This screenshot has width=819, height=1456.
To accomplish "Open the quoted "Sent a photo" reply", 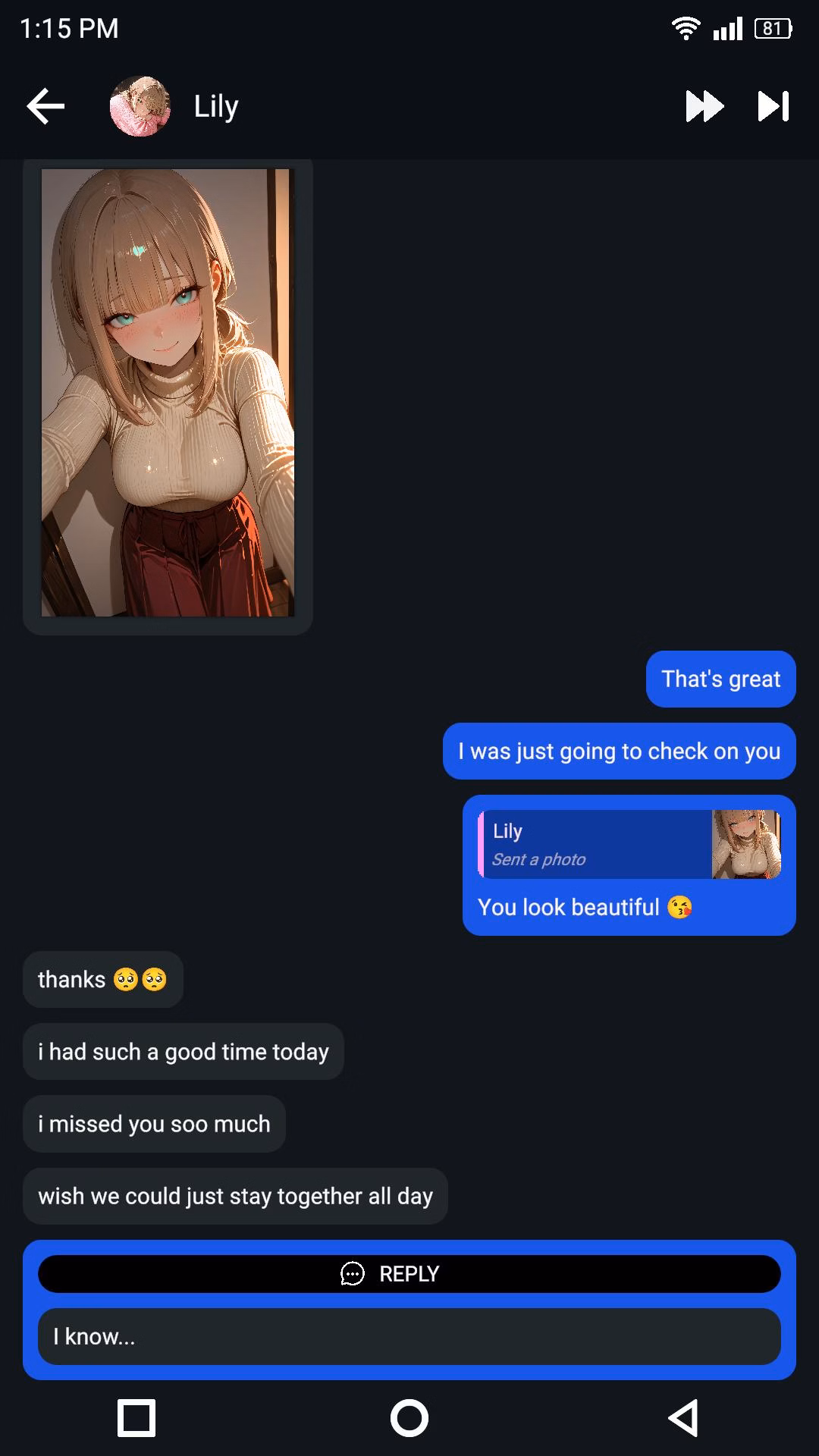I will 629,844.
